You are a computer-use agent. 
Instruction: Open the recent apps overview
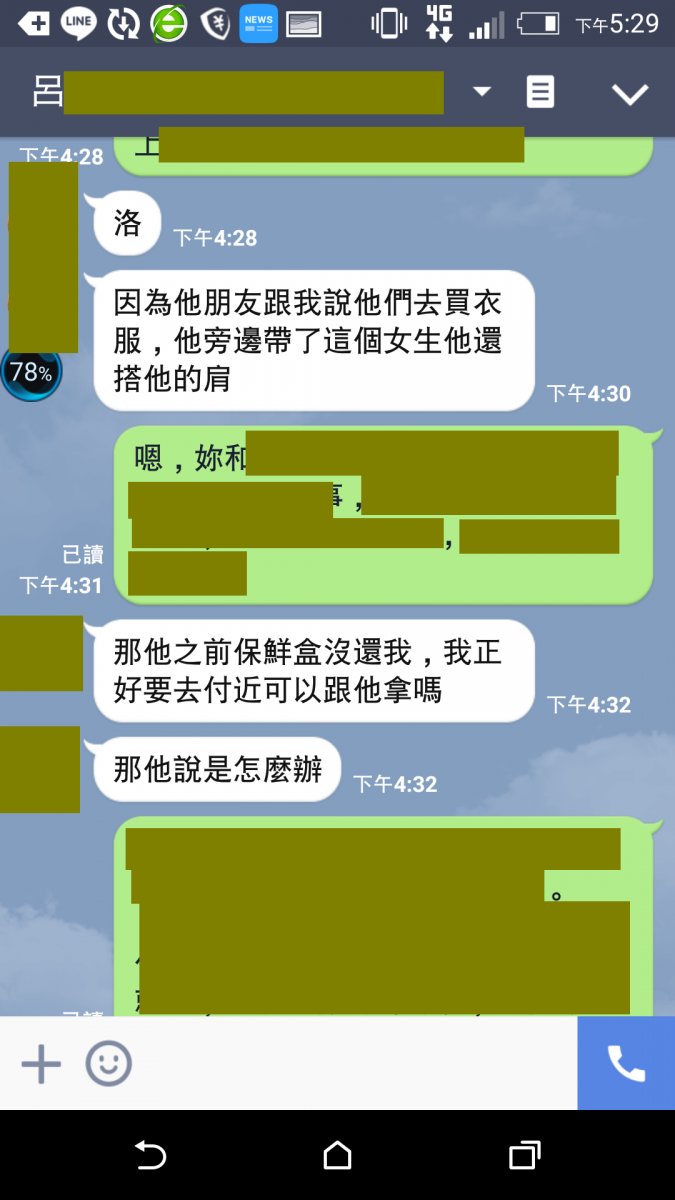coord(524,1156)
